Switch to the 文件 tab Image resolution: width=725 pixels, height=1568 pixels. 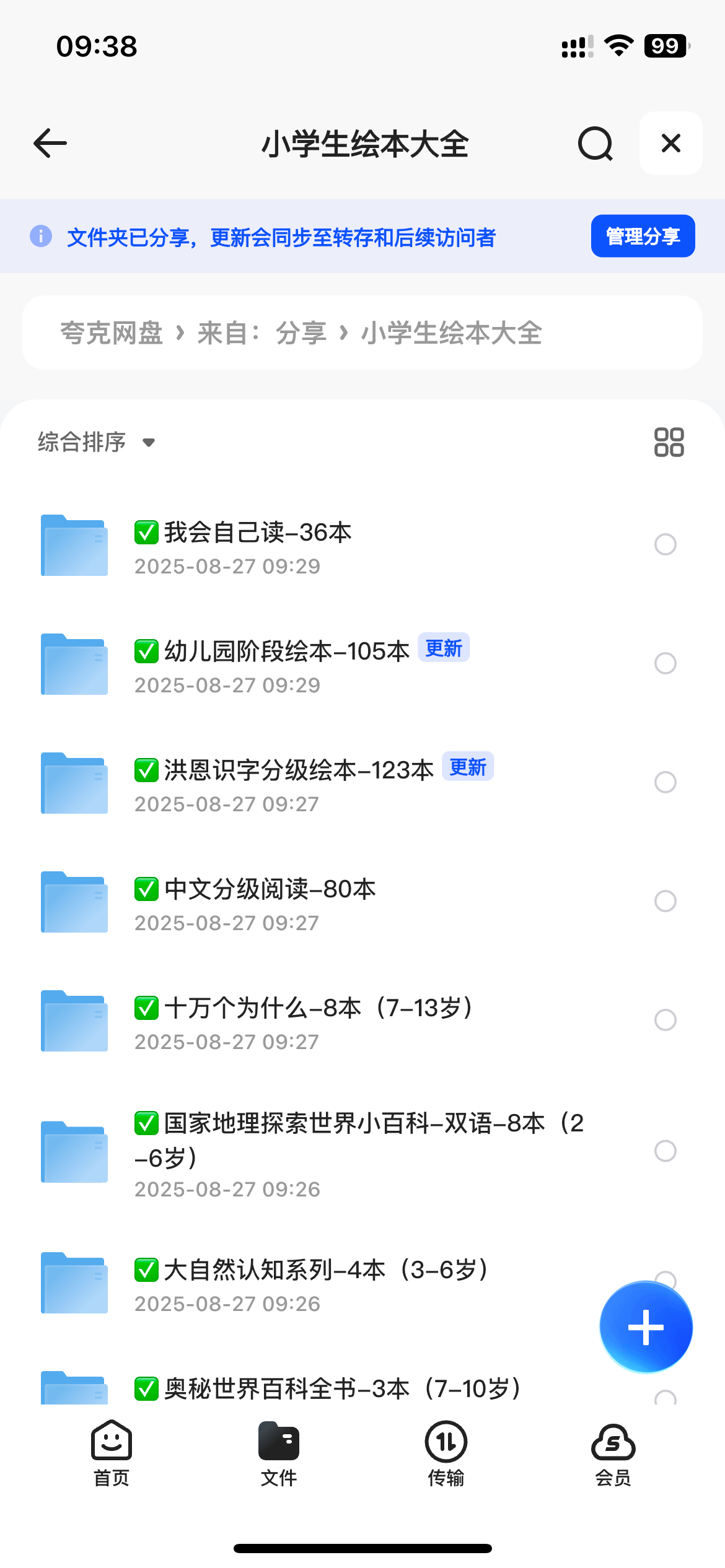coord(279,1453)
